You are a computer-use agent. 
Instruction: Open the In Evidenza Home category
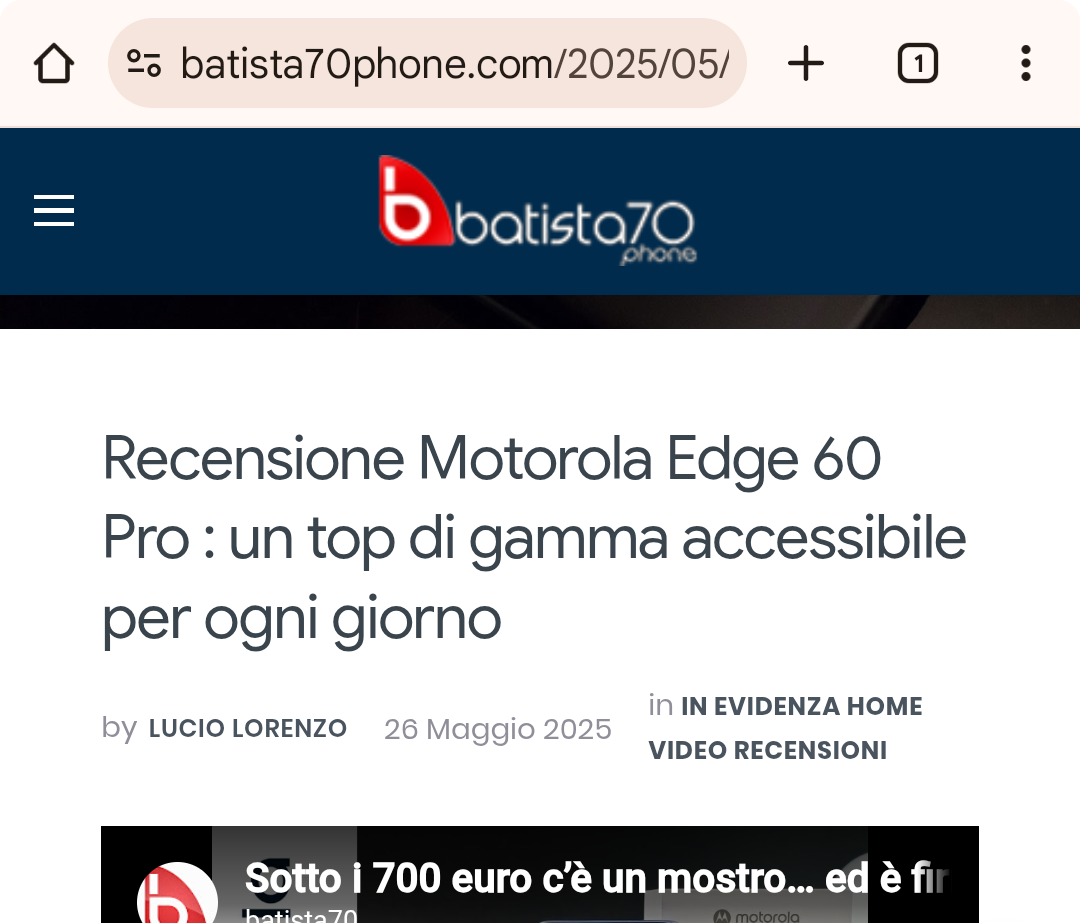coord(801,706)
